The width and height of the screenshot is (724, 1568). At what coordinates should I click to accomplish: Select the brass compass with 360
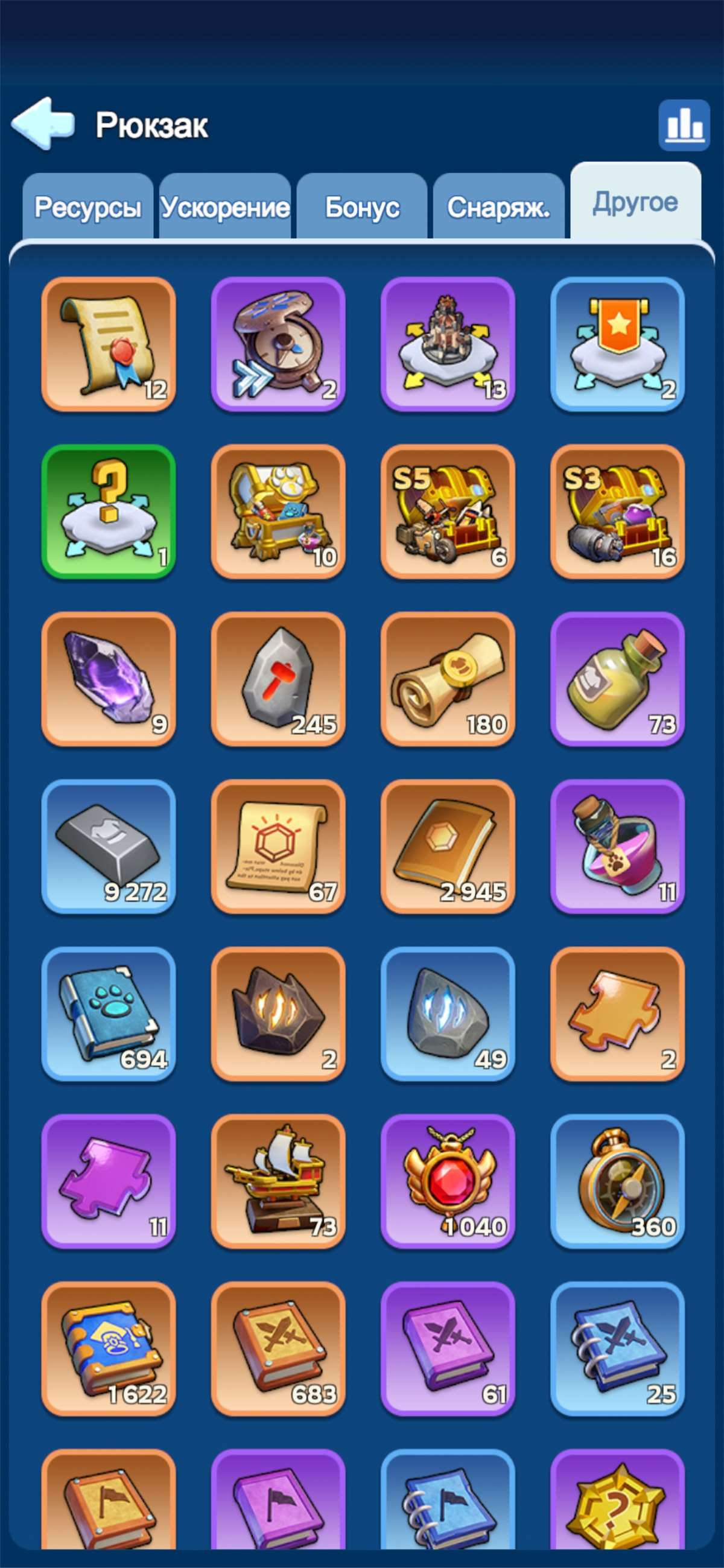pos(617,1181)
